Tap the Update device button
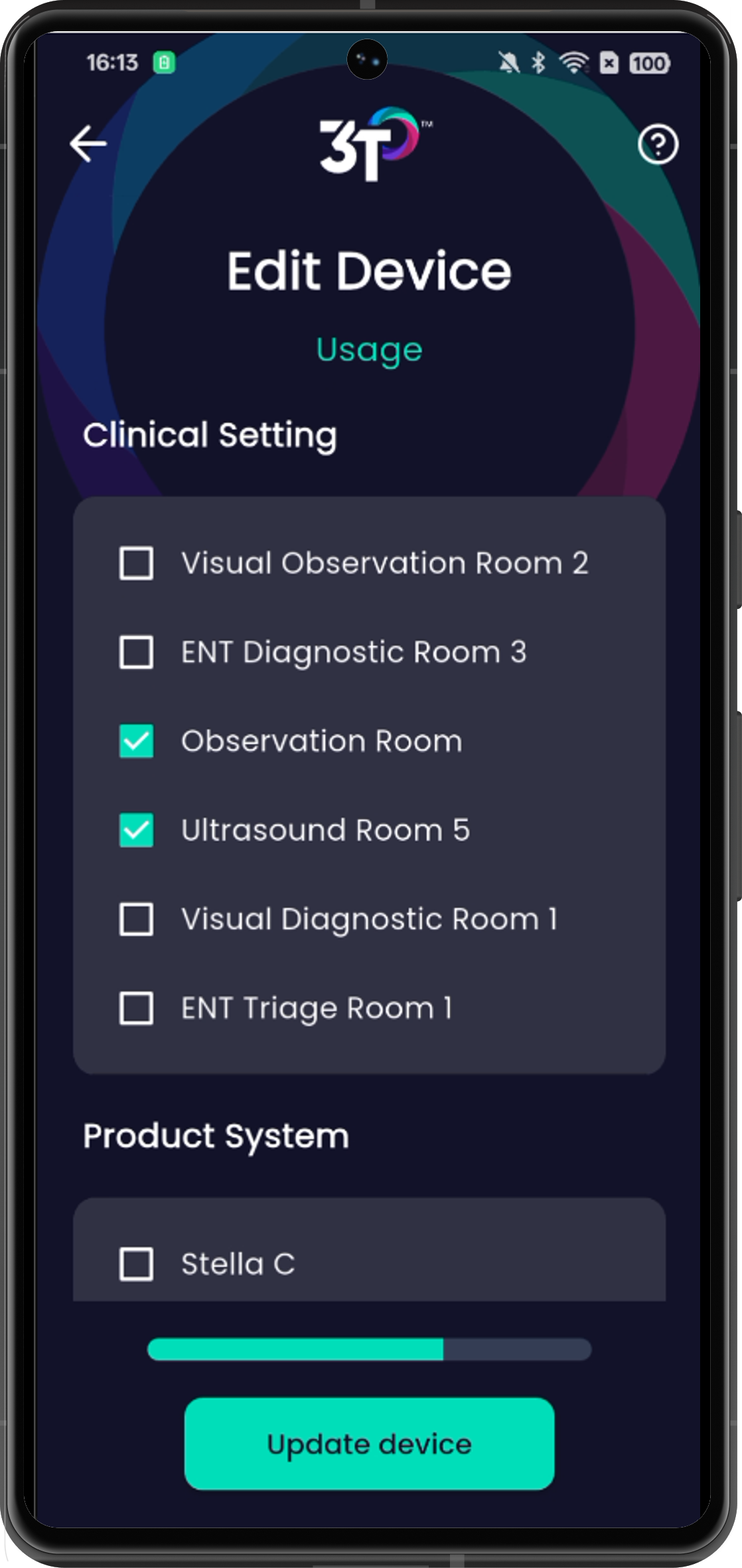Image resolution: width=742 pixels, height=1568 pixels. (x=369, y=1444)
